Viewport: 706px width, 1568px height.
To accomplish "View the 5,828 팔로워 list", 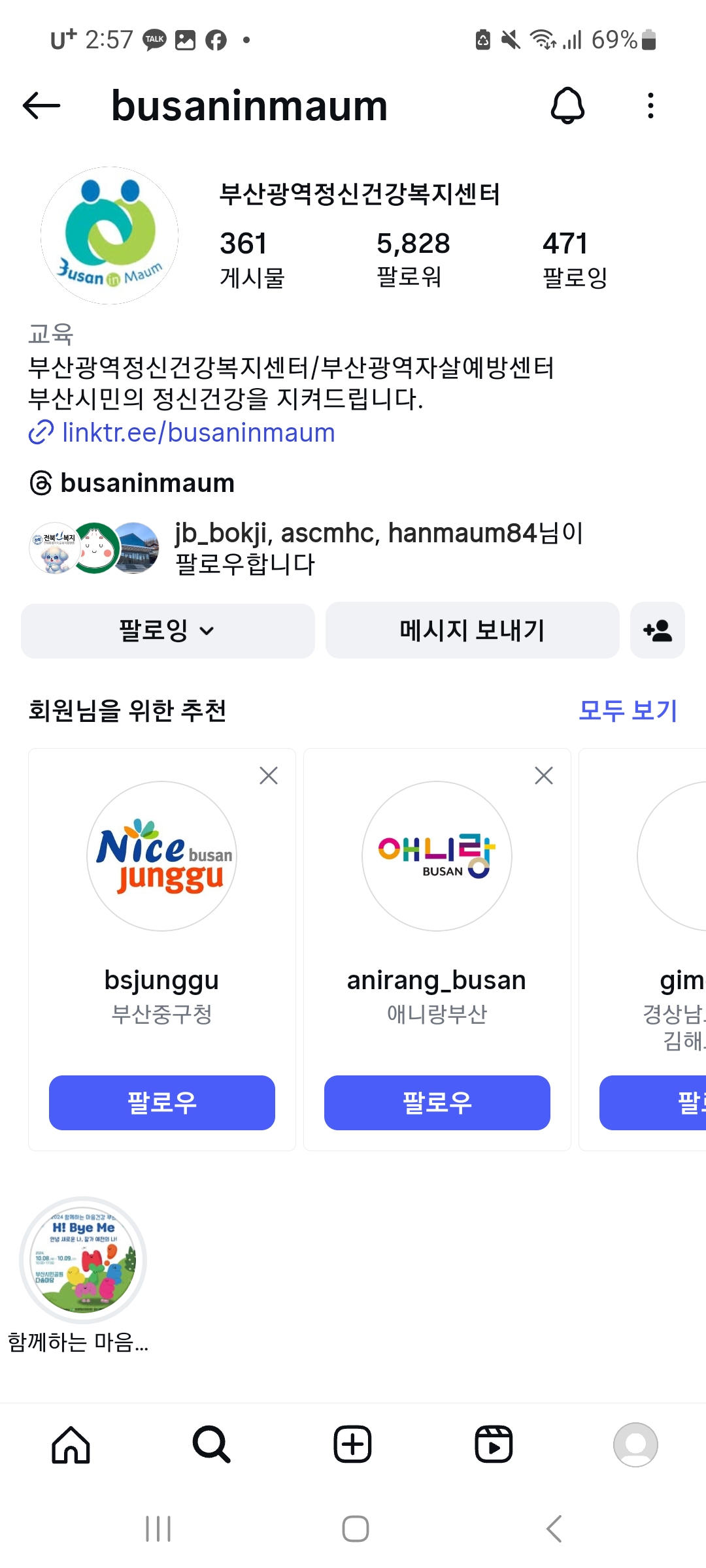I will coord(412,259).
